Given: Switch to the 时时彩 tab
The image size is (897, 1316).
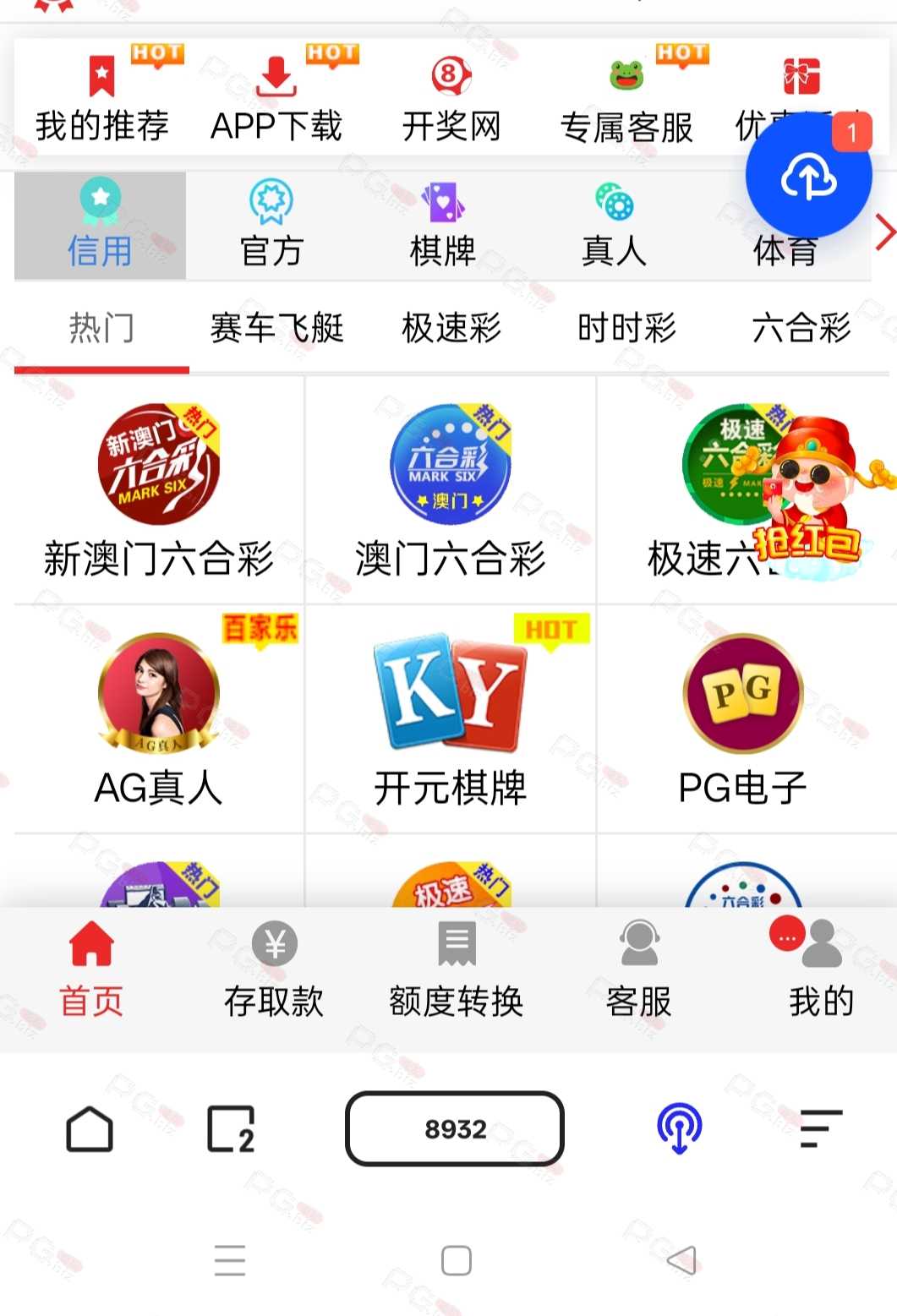Looking at the screenshot, I should click(x=626, y=328).
